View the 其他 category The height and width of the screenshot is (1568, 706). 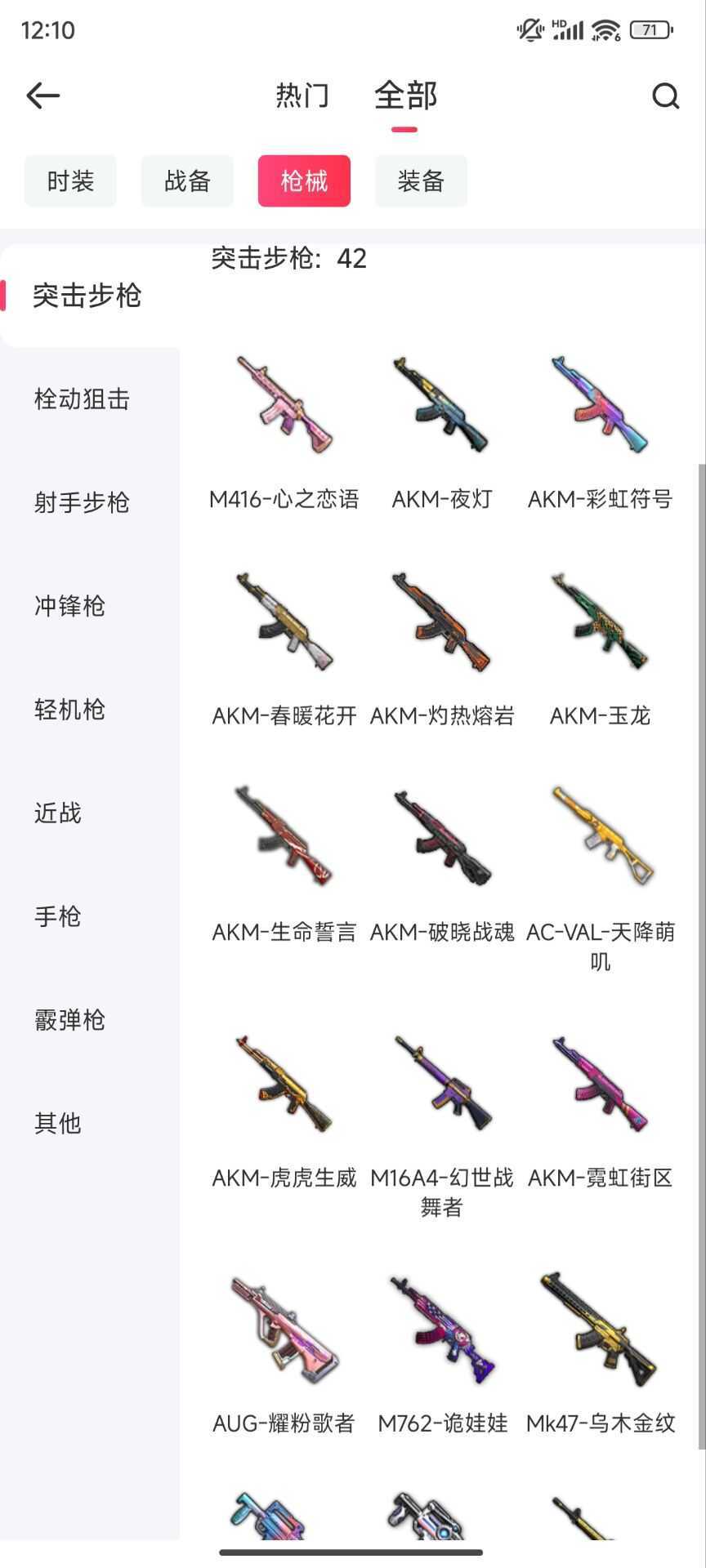click(x=57, y=1124)
